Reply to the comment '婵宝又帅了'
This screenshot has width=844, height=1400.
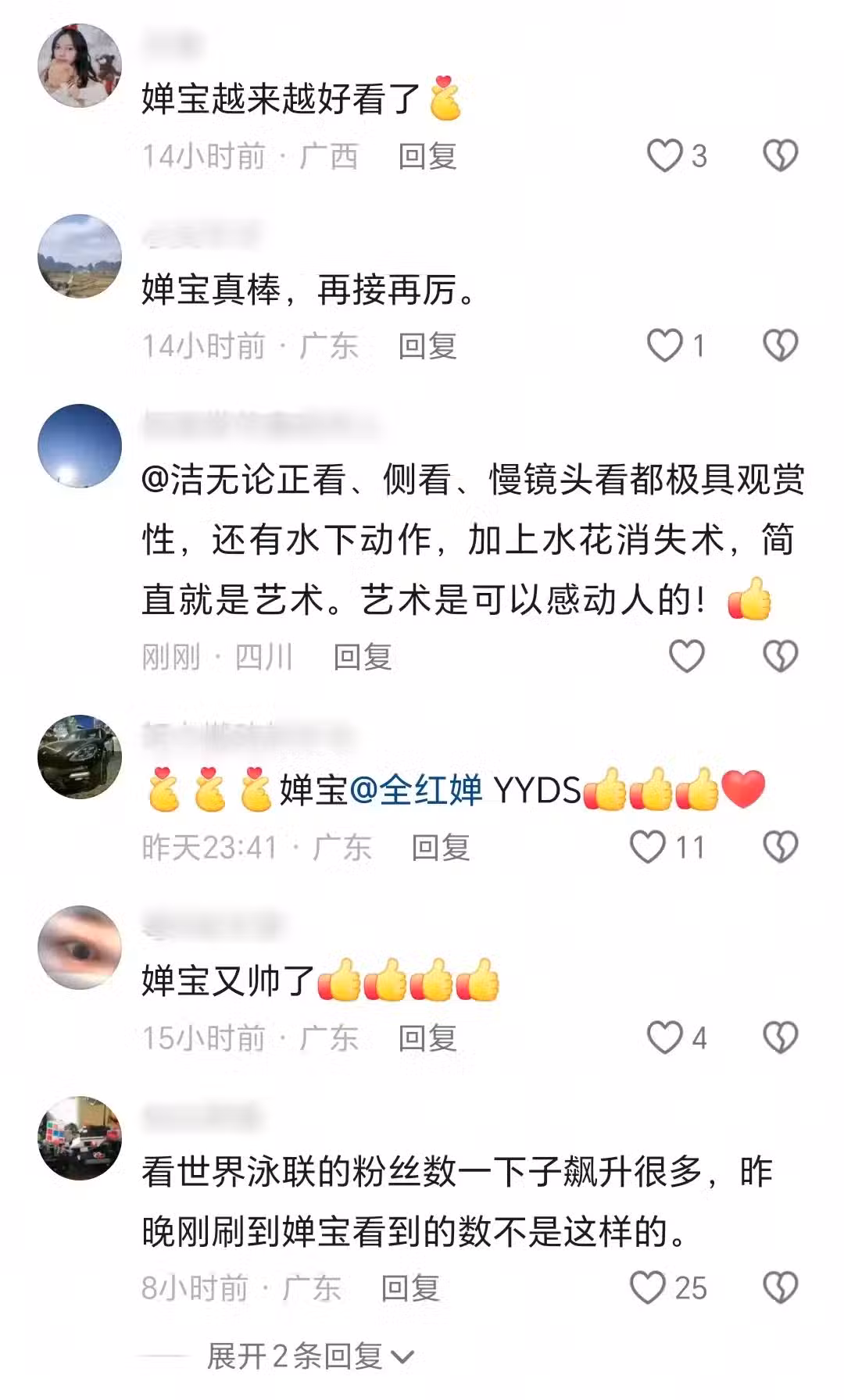(427, 1038)
